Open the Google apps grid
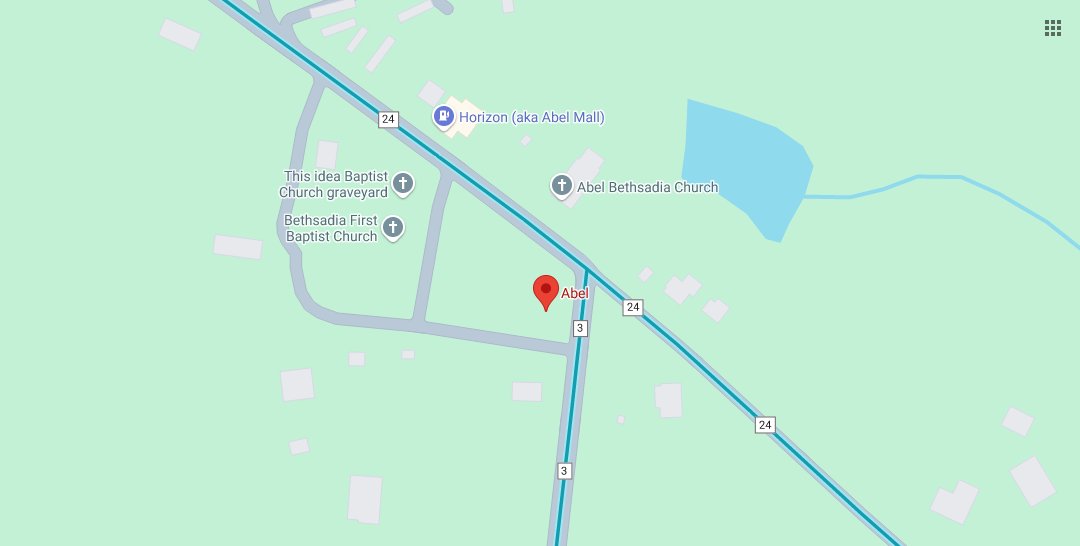This screenshot has height=546, width=1080. pyautogui.click(x=1052, y=28)
